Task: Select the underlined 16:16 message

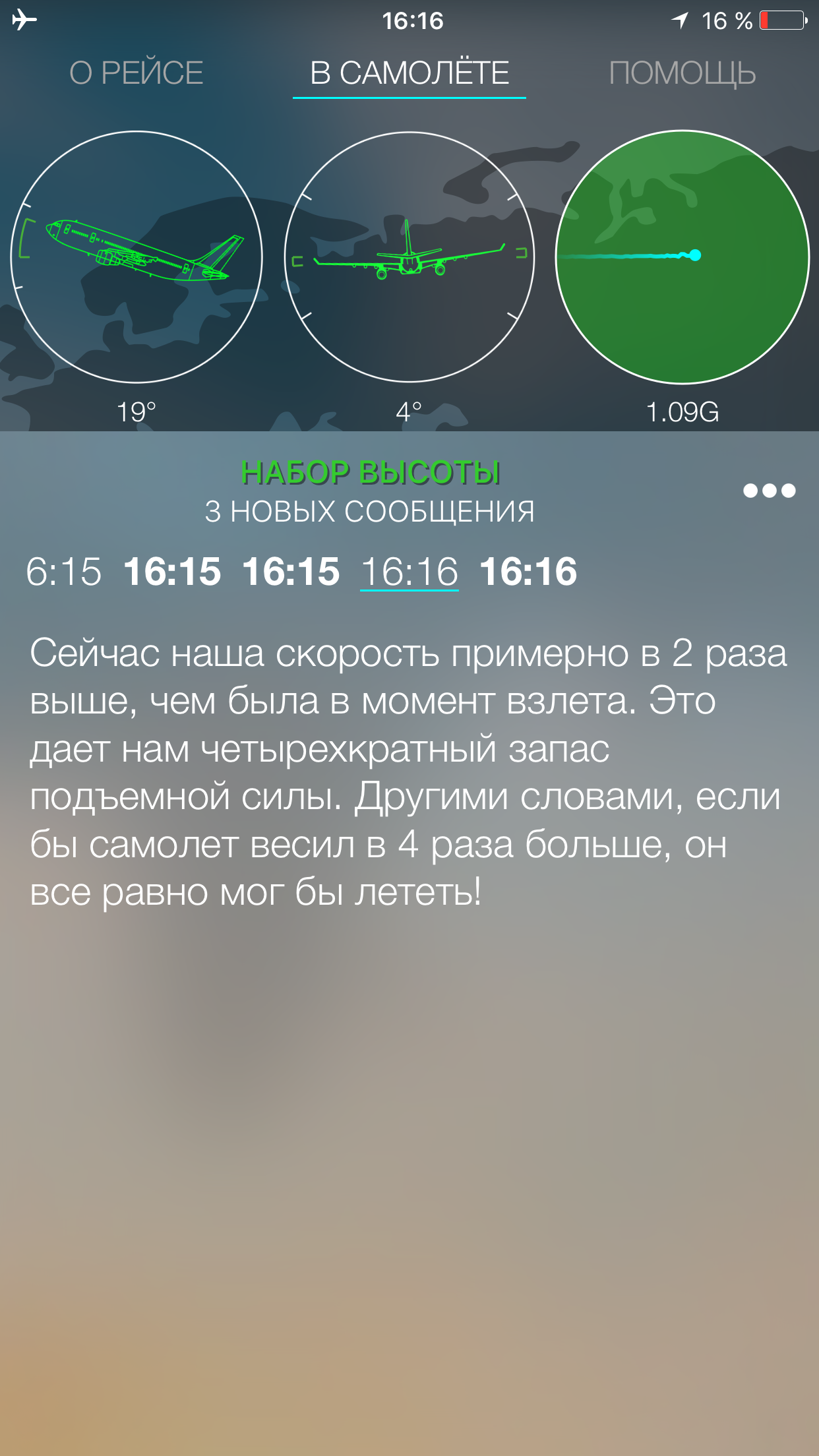Action: pos(409,571)
